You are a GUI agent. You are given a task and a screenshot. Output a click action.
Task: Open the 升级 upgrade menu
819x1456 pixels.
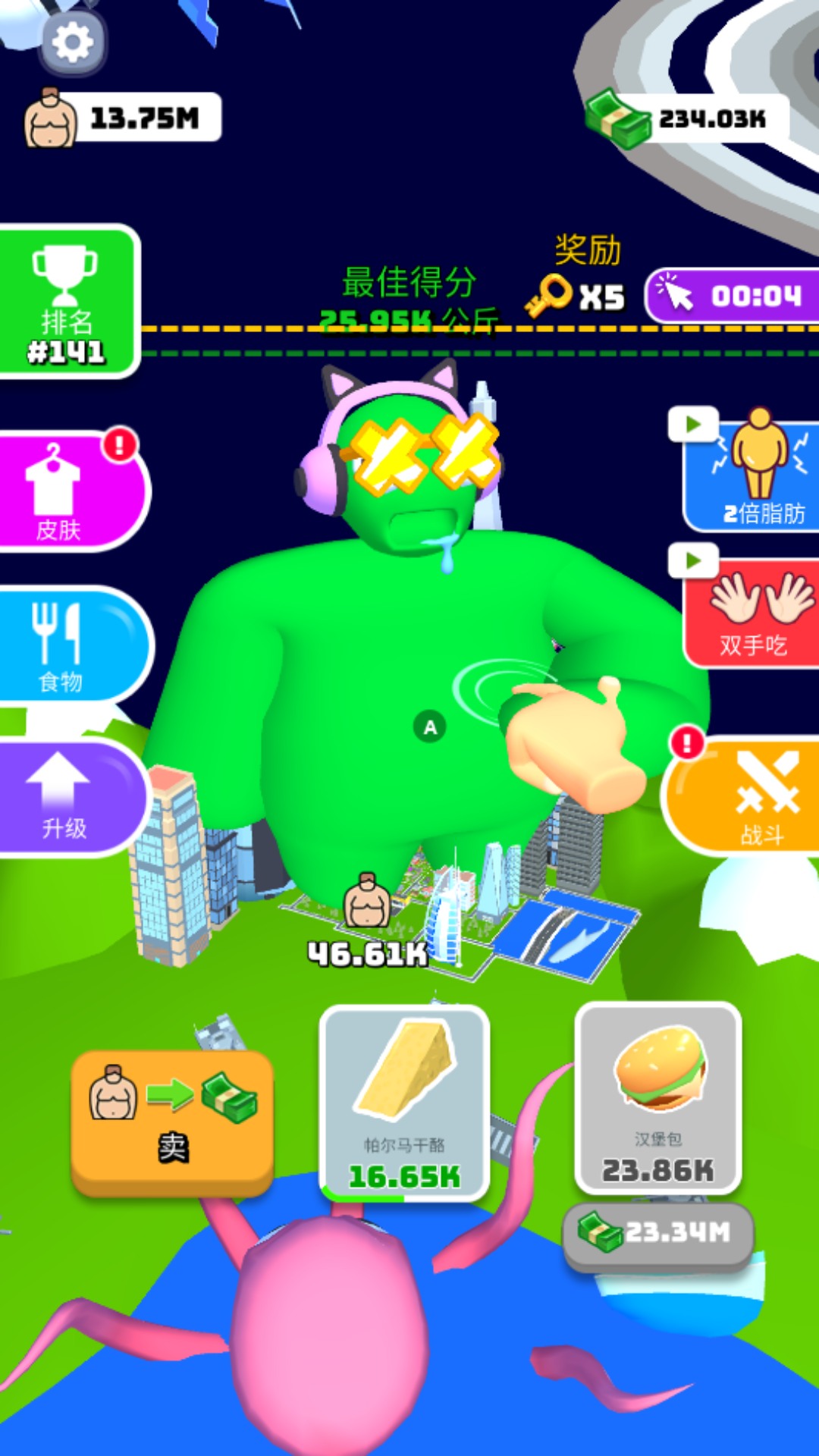70,798
